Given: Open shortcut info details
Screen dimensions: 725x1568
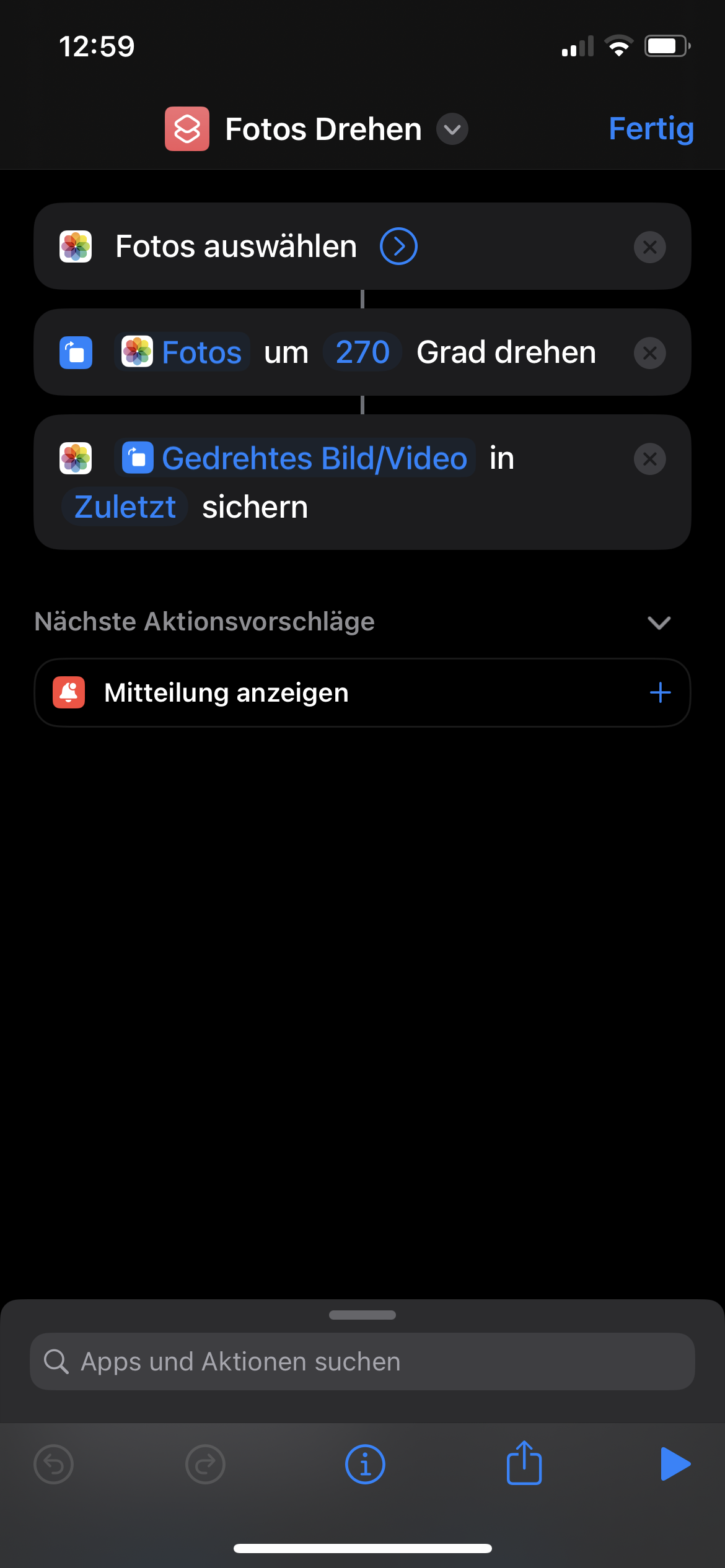Looking at the screenshot, I should click(x=365, y=1465).
